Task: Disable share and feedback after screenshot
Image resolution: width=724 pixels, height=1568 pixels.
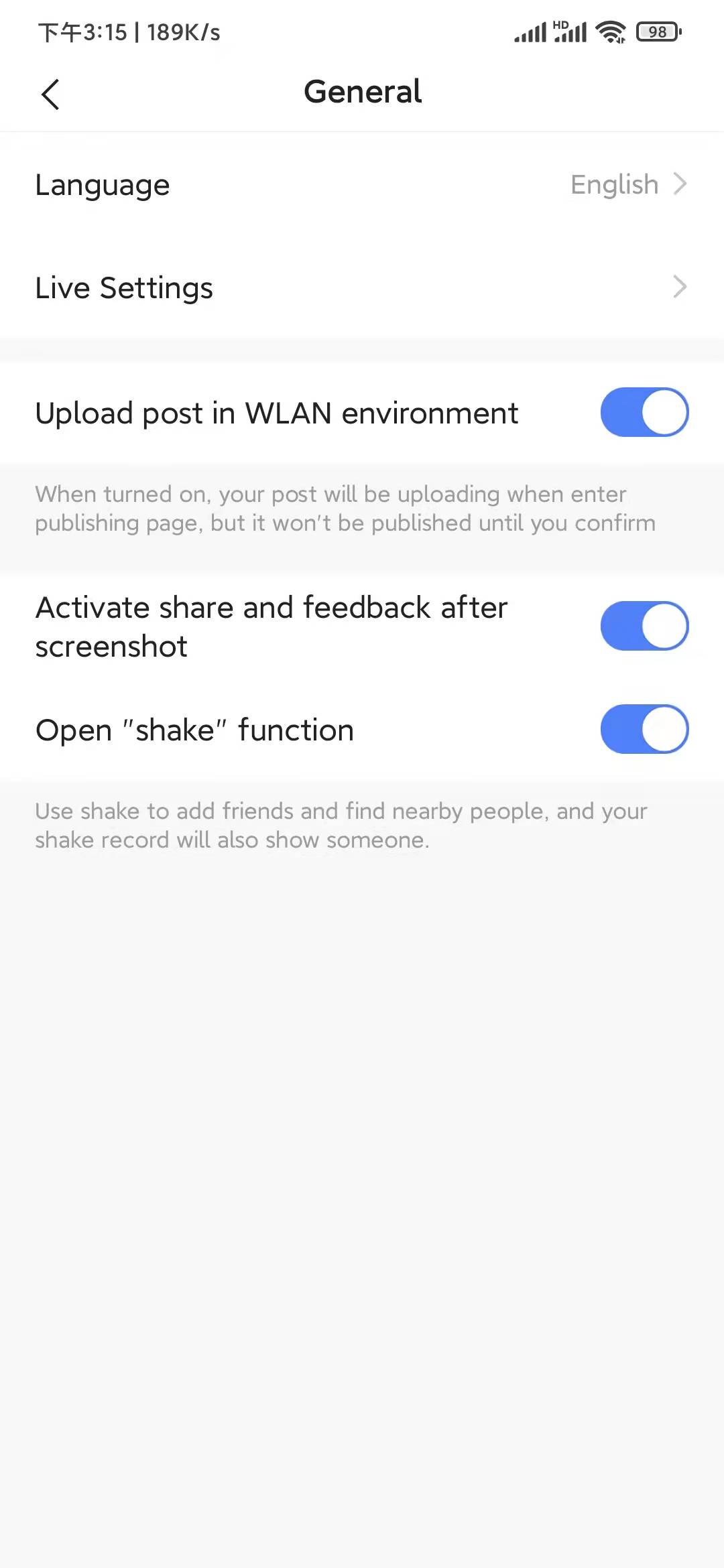Action: [644, 626]
